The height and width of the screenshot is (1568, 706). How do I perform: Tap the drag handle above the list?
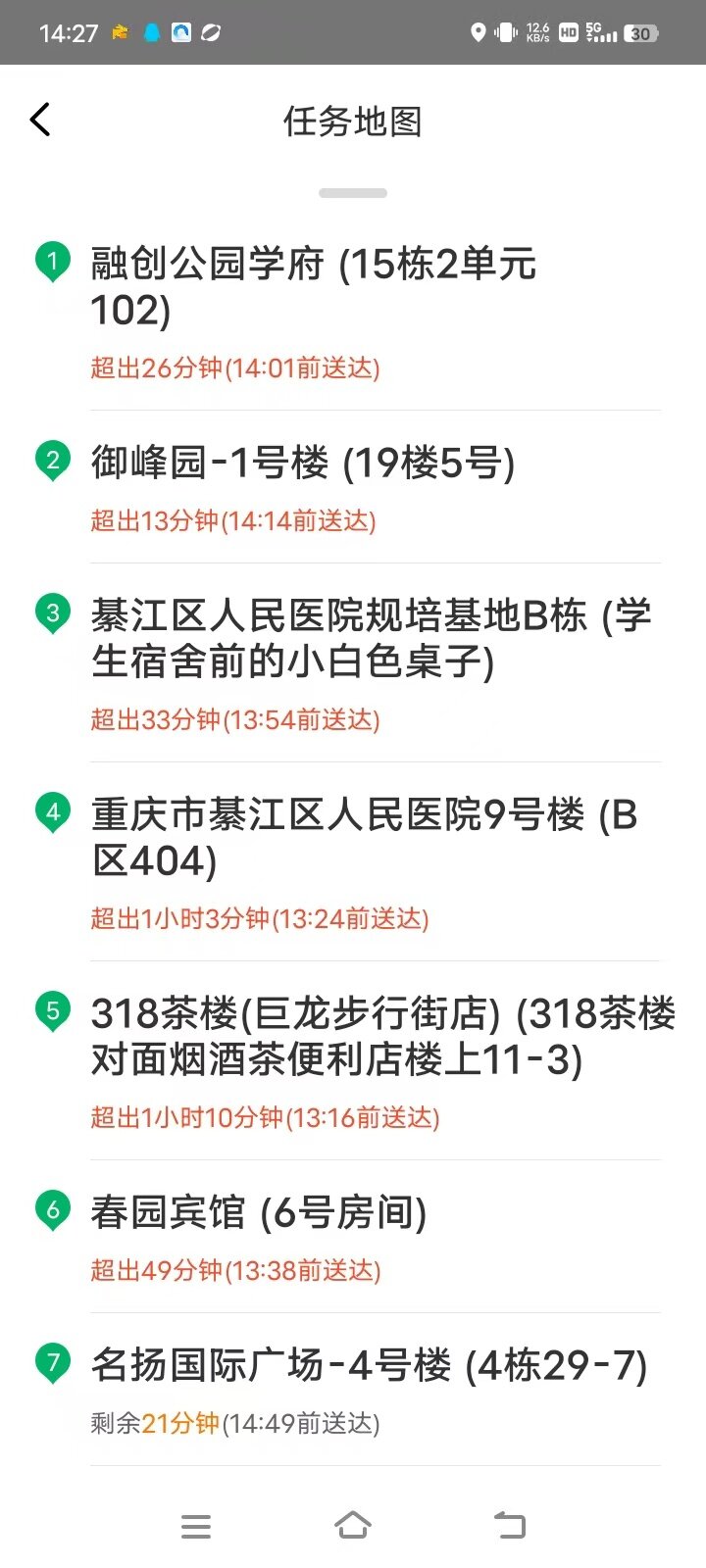353,193
